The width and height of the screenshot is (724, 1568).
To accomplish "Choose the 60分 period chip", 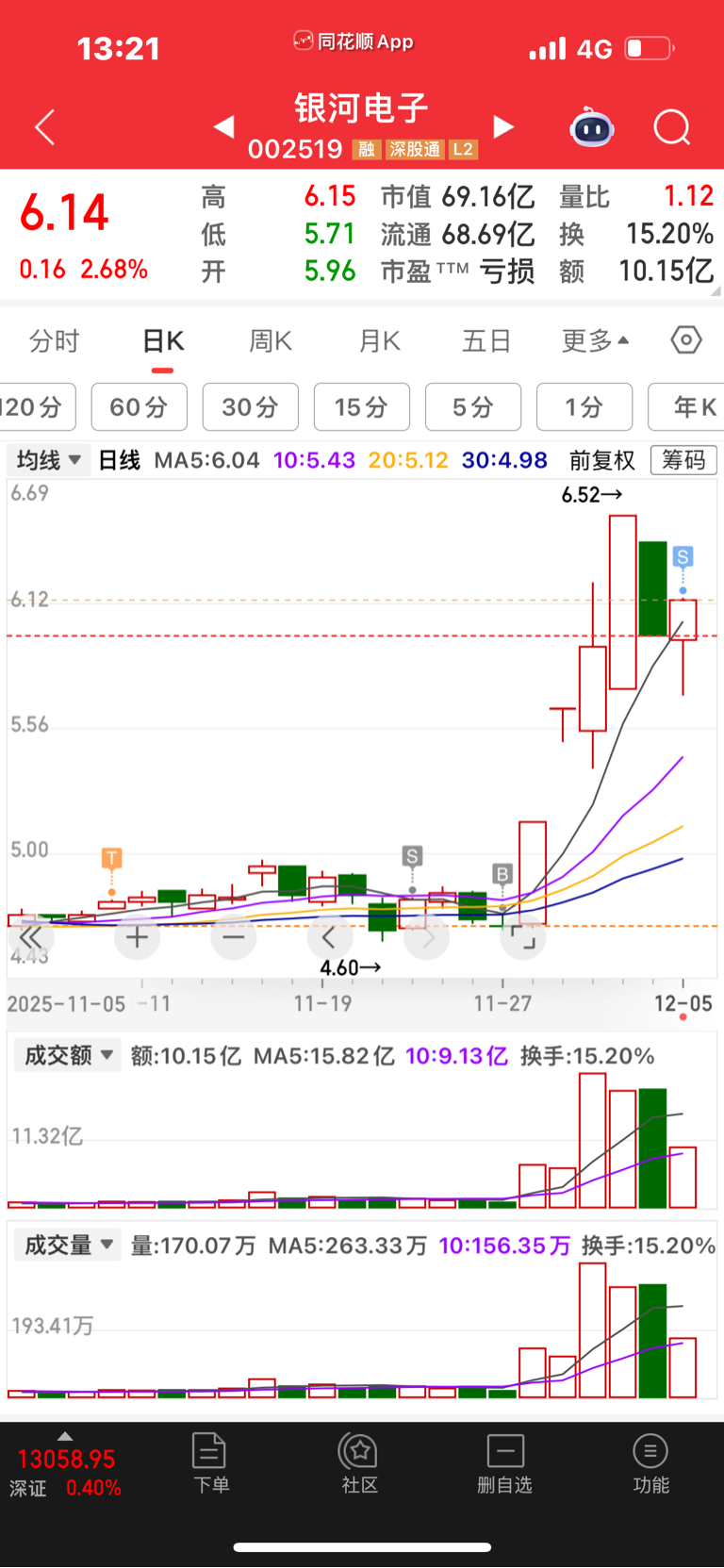I will coord(139,407).
